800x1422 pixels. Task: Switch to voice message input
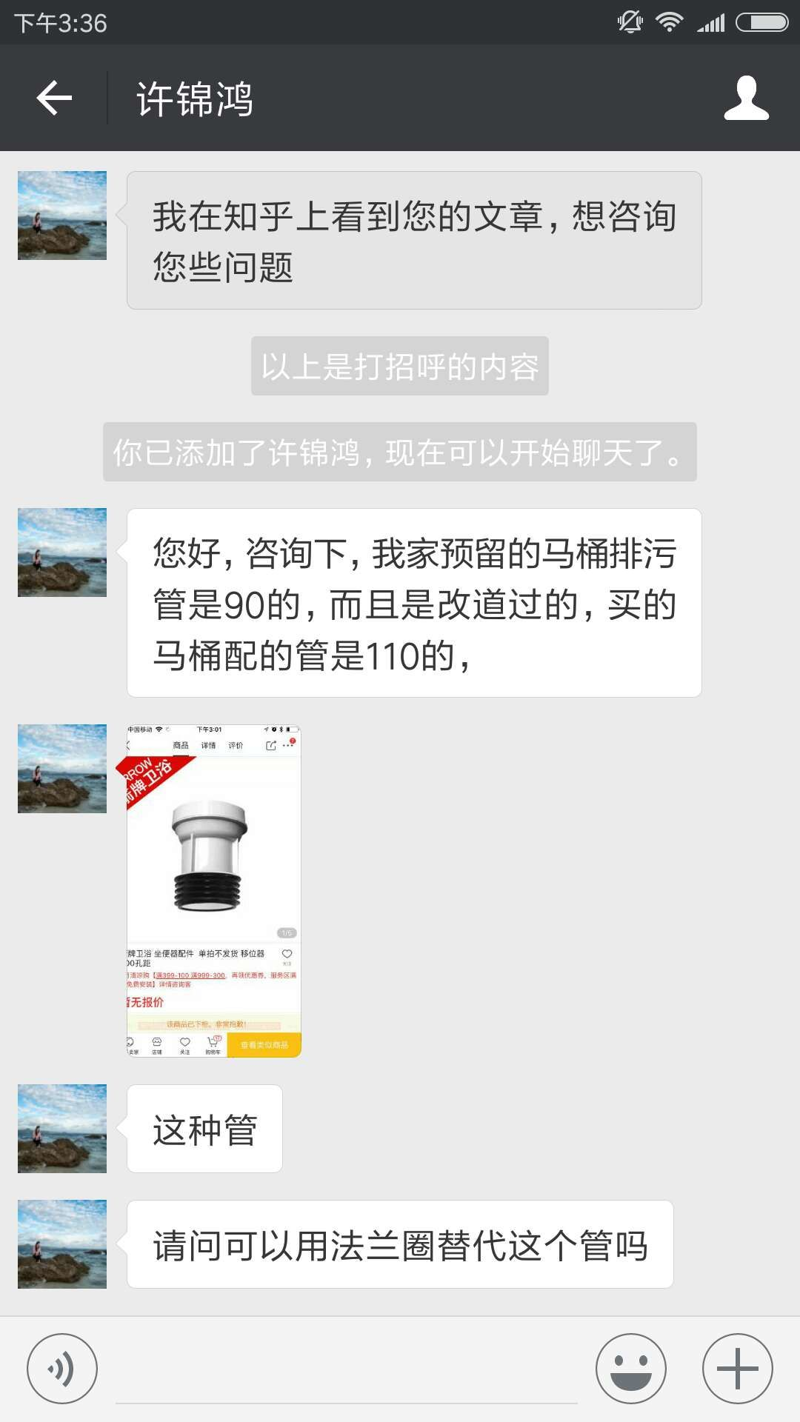point(62,1369)
